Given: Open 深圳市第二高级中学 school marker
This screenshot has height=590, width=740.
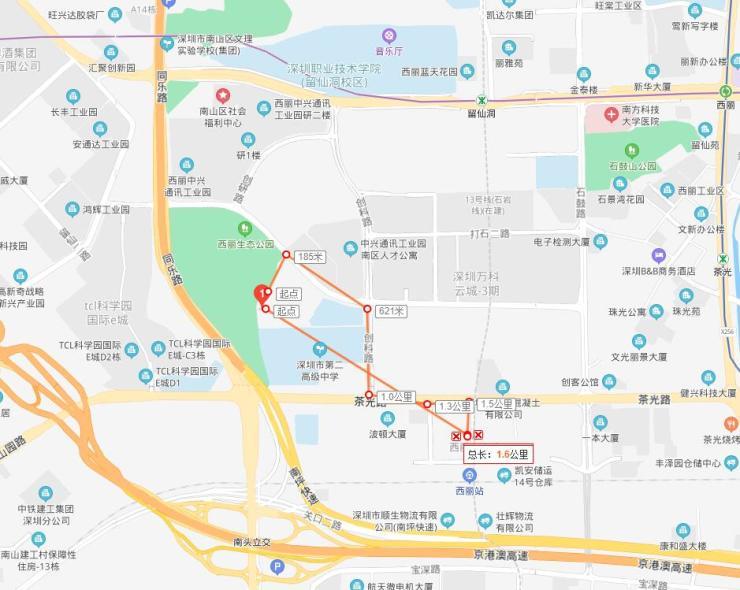Looking at the screenshot, I should (x=320, y=349).
